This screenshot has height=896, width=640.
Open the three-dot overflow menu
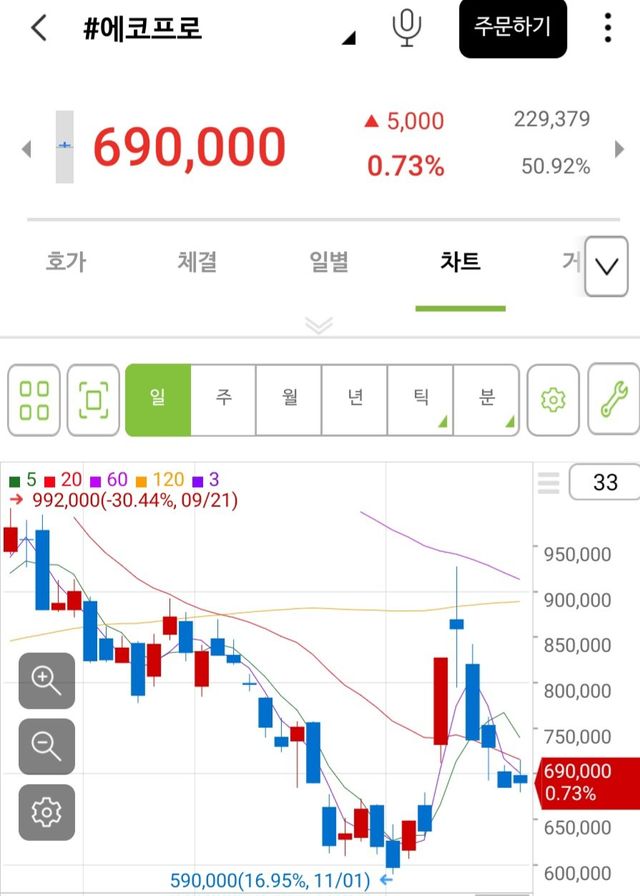[x=607, y=28]
